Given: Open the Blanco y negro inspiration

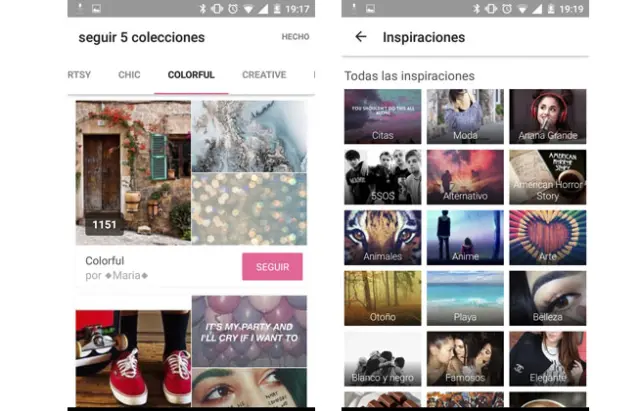Looking at the screenshot, I should point(383,358).
